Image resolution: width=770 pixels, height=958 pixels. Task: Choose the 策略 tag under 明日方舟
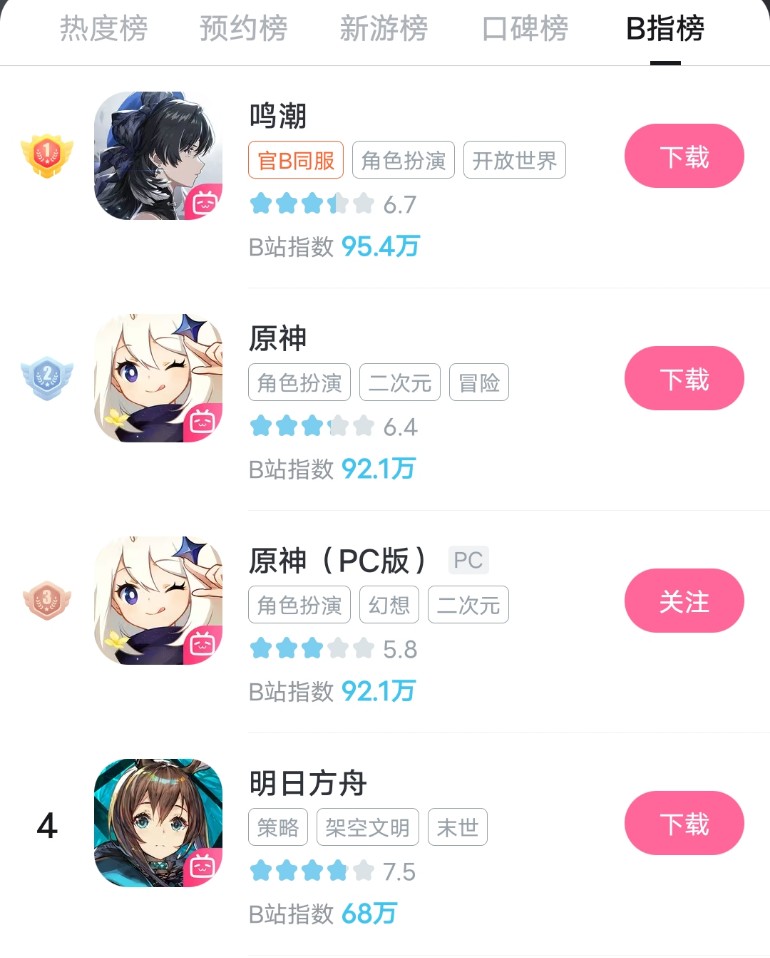[278, 827]
